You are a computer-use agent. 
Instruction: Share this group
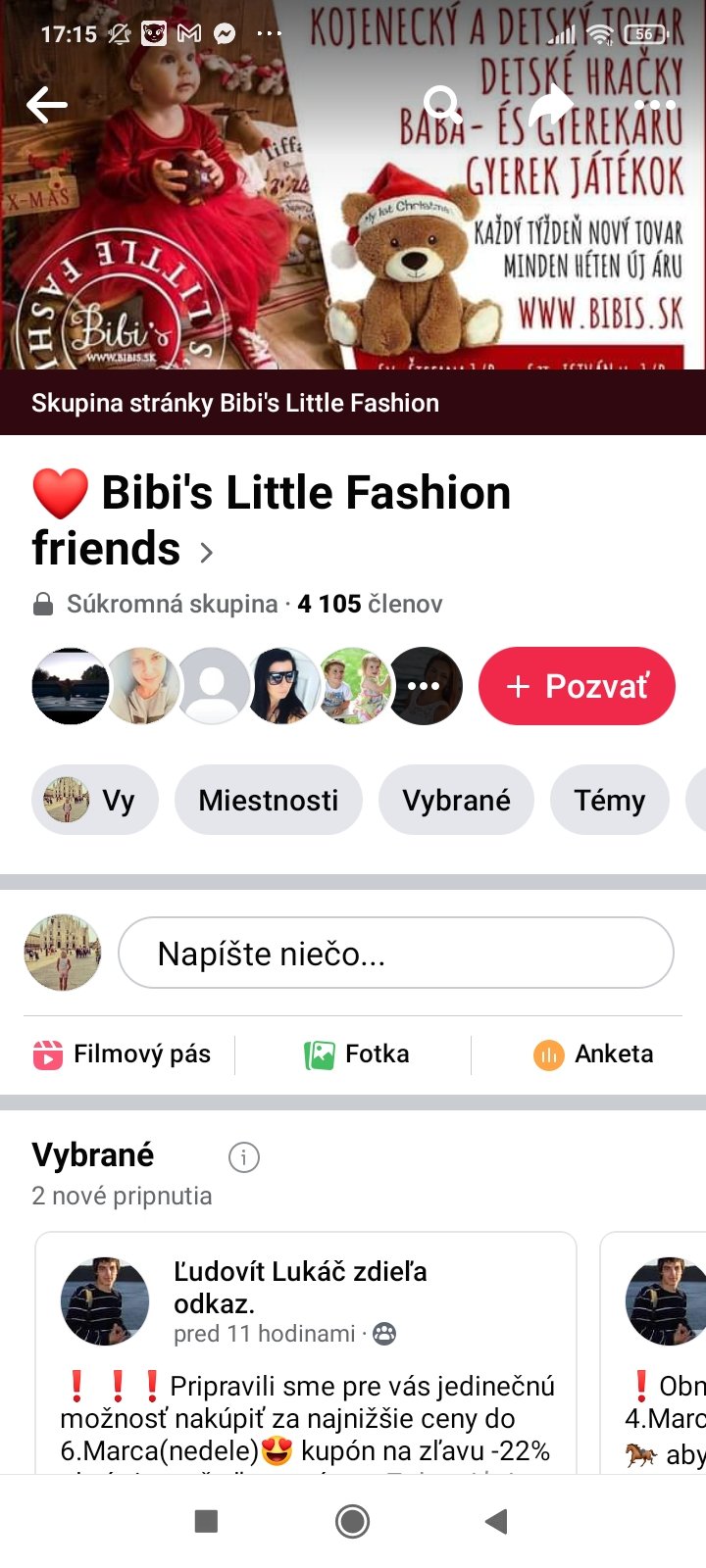(550, 105)
